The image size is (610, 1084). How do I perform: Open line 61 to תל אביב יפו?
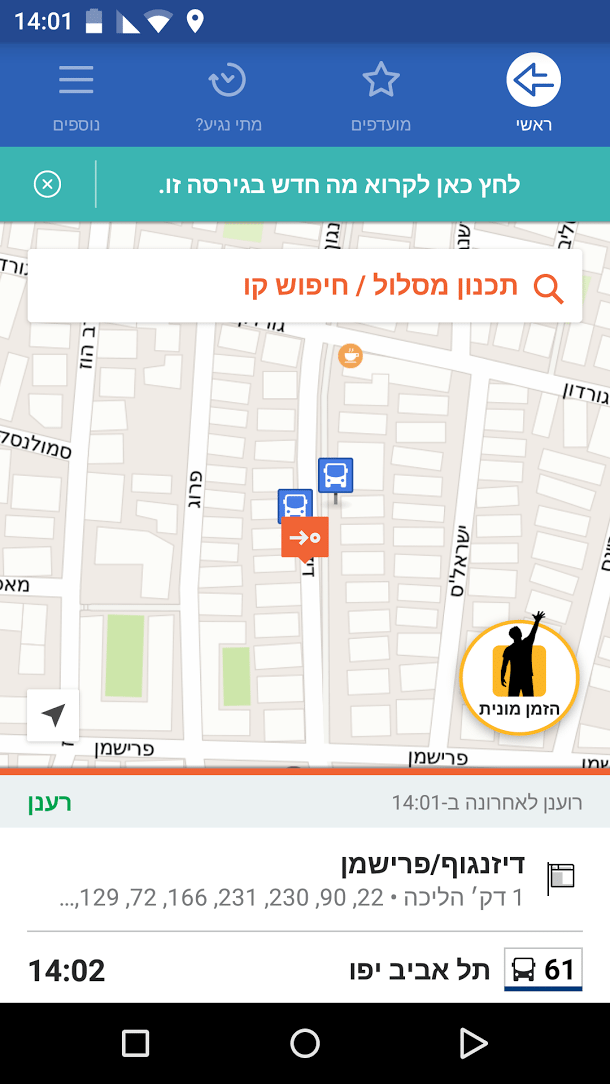pos(305,969)
